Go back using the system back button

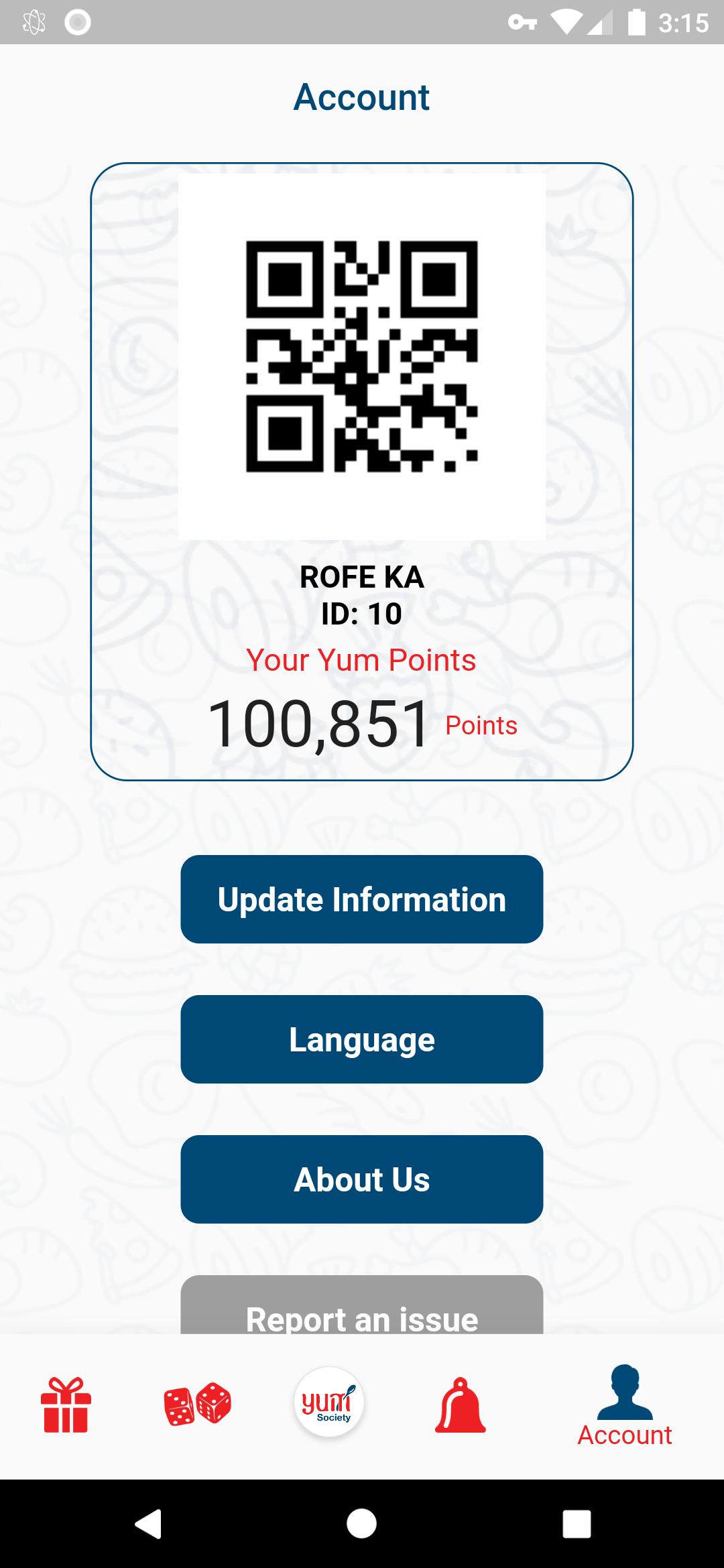tap(148, 1524)
